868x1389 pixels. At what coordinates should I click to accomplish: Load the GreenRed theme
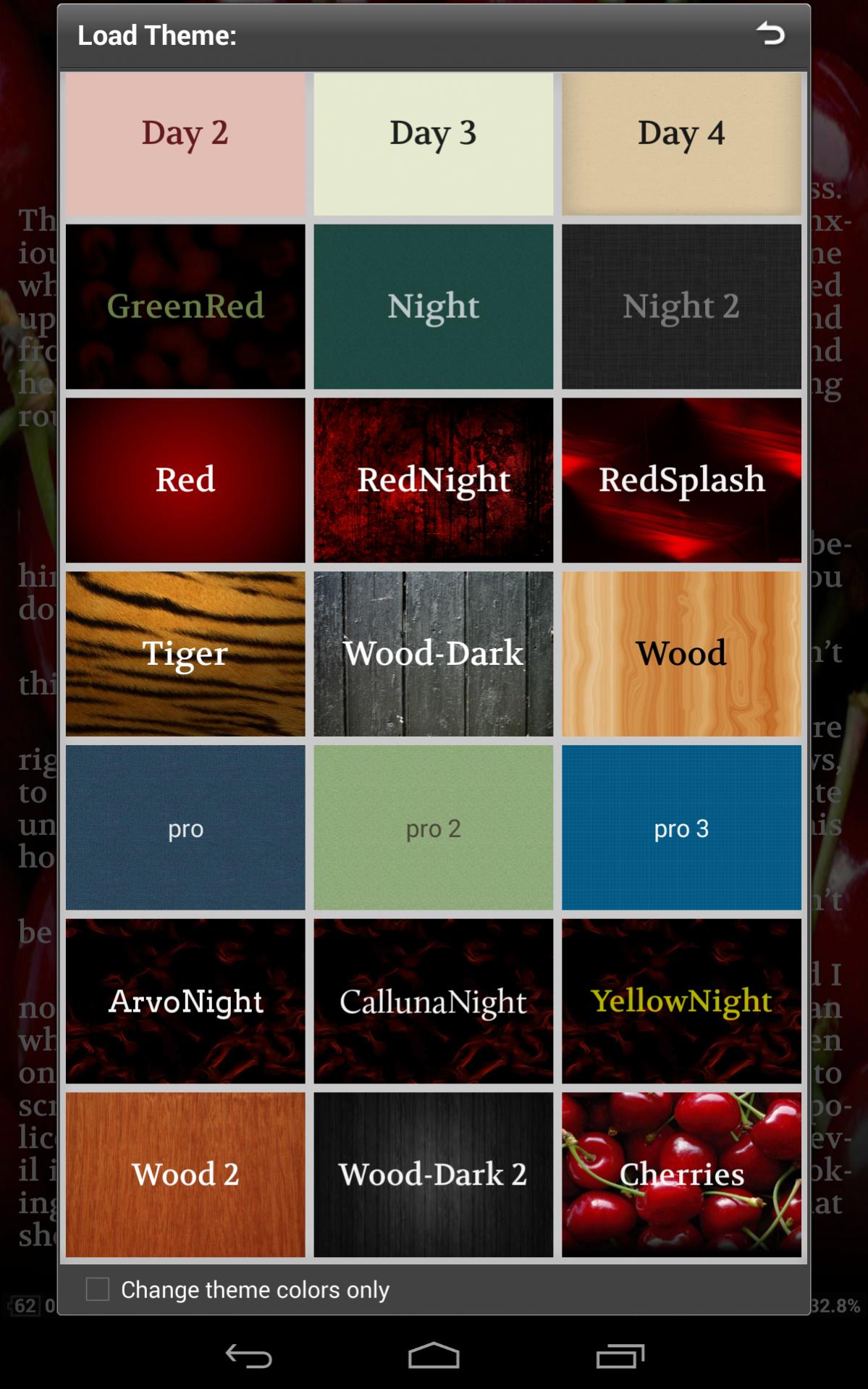[185, 306]
